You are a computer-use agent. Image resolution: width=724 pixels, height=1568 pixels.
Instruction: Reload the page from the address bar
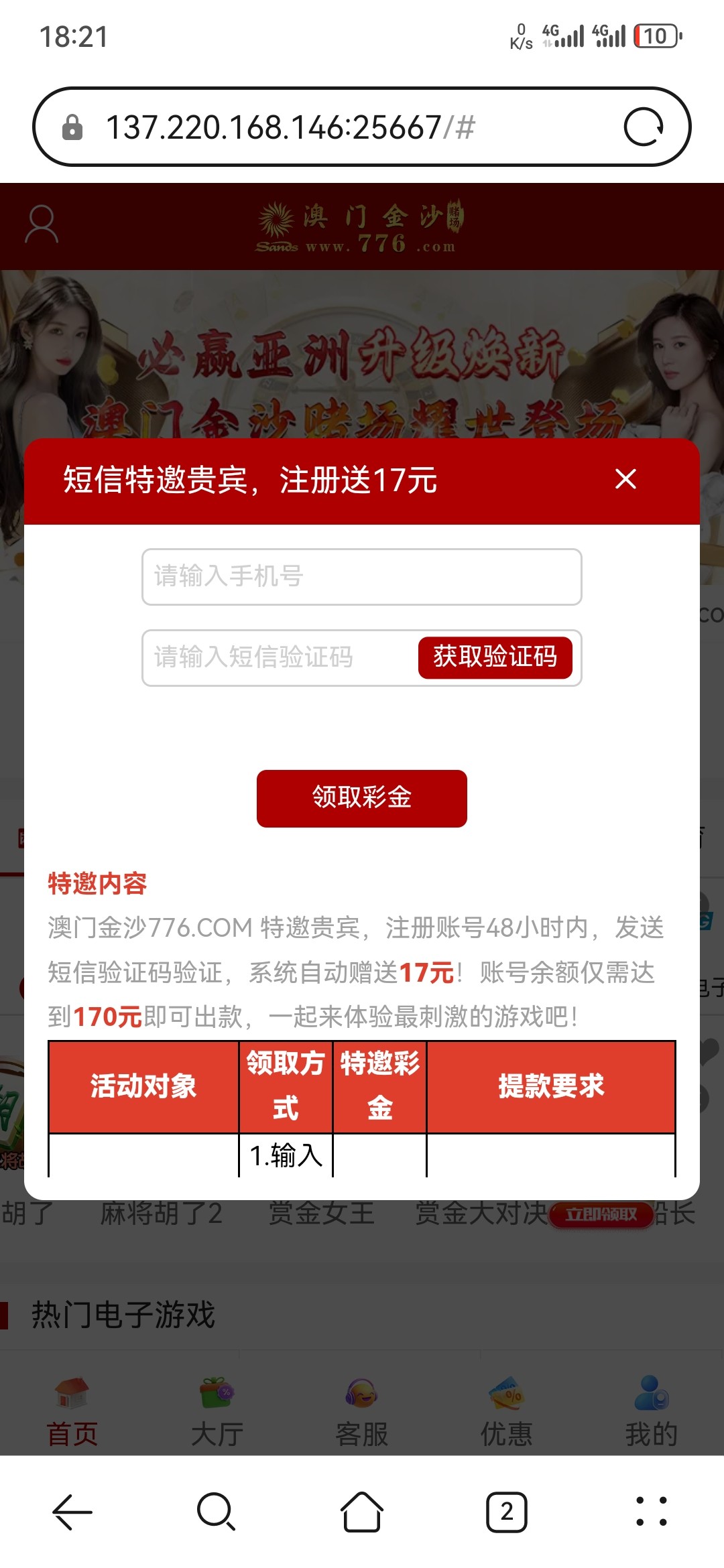point(643,127)
